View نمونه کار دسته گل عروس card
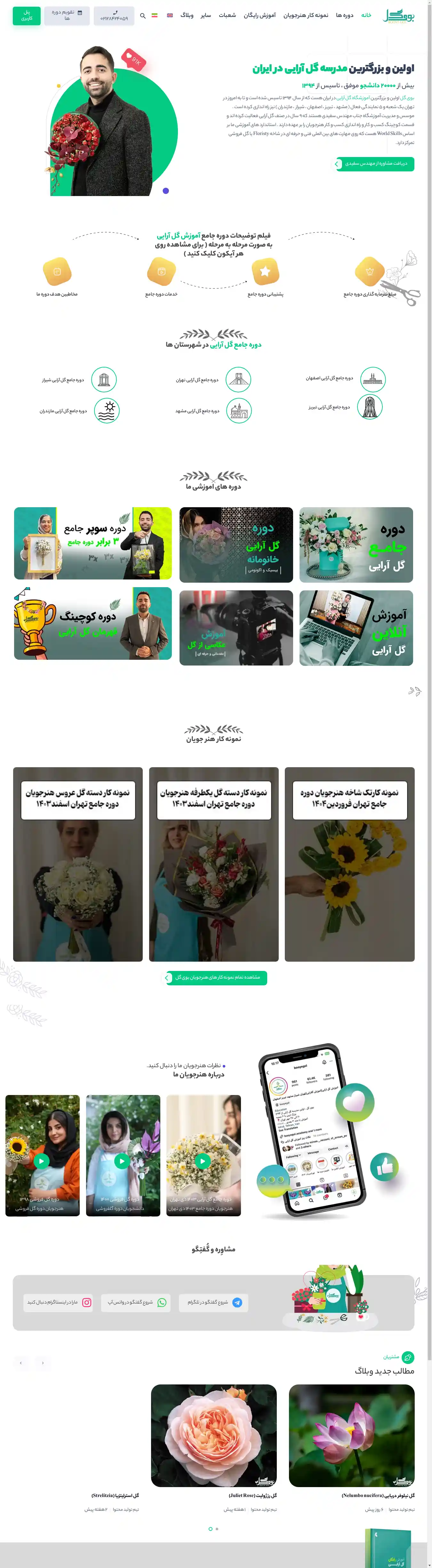 point(78,864)
